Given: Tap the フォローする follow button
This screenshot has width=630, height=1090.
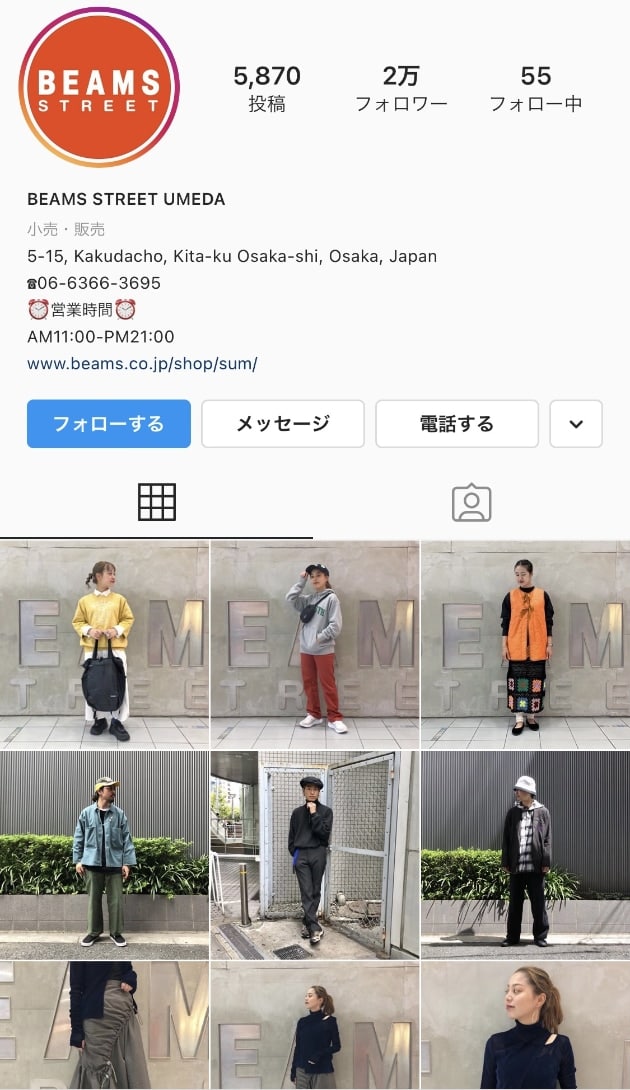Looking at the screenshot, I should tap(108, 424).
